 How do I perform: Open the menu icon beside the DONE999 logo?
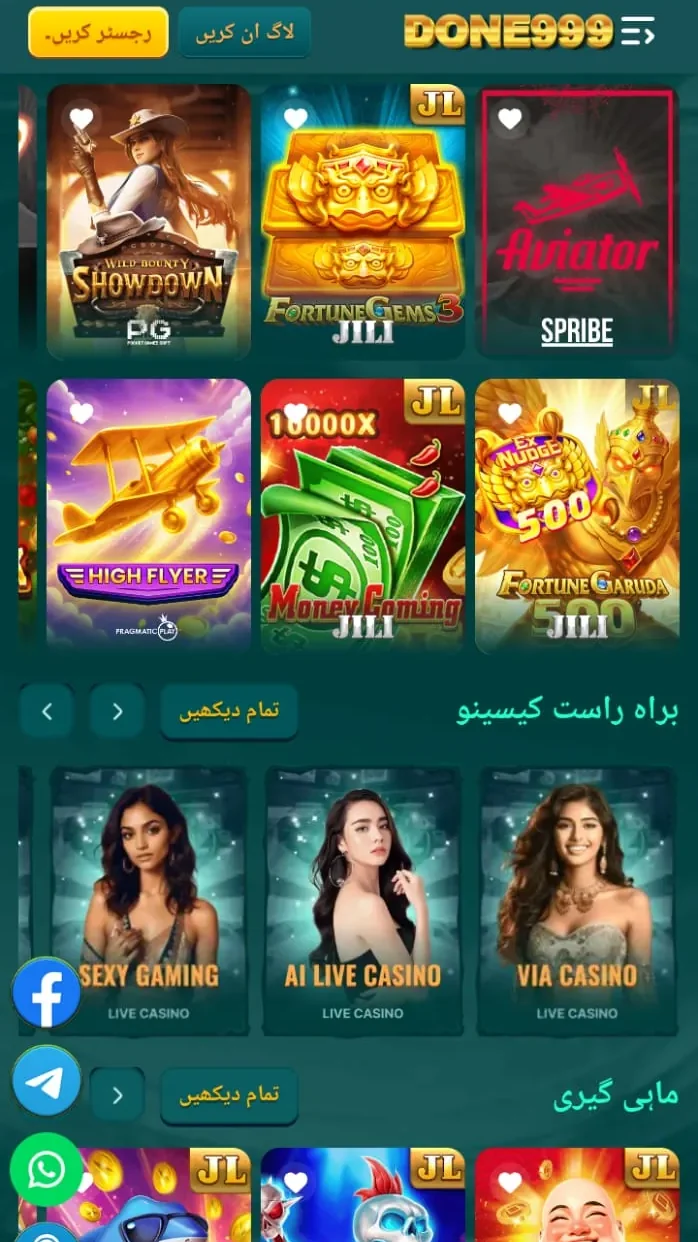(x=638, y=32)
